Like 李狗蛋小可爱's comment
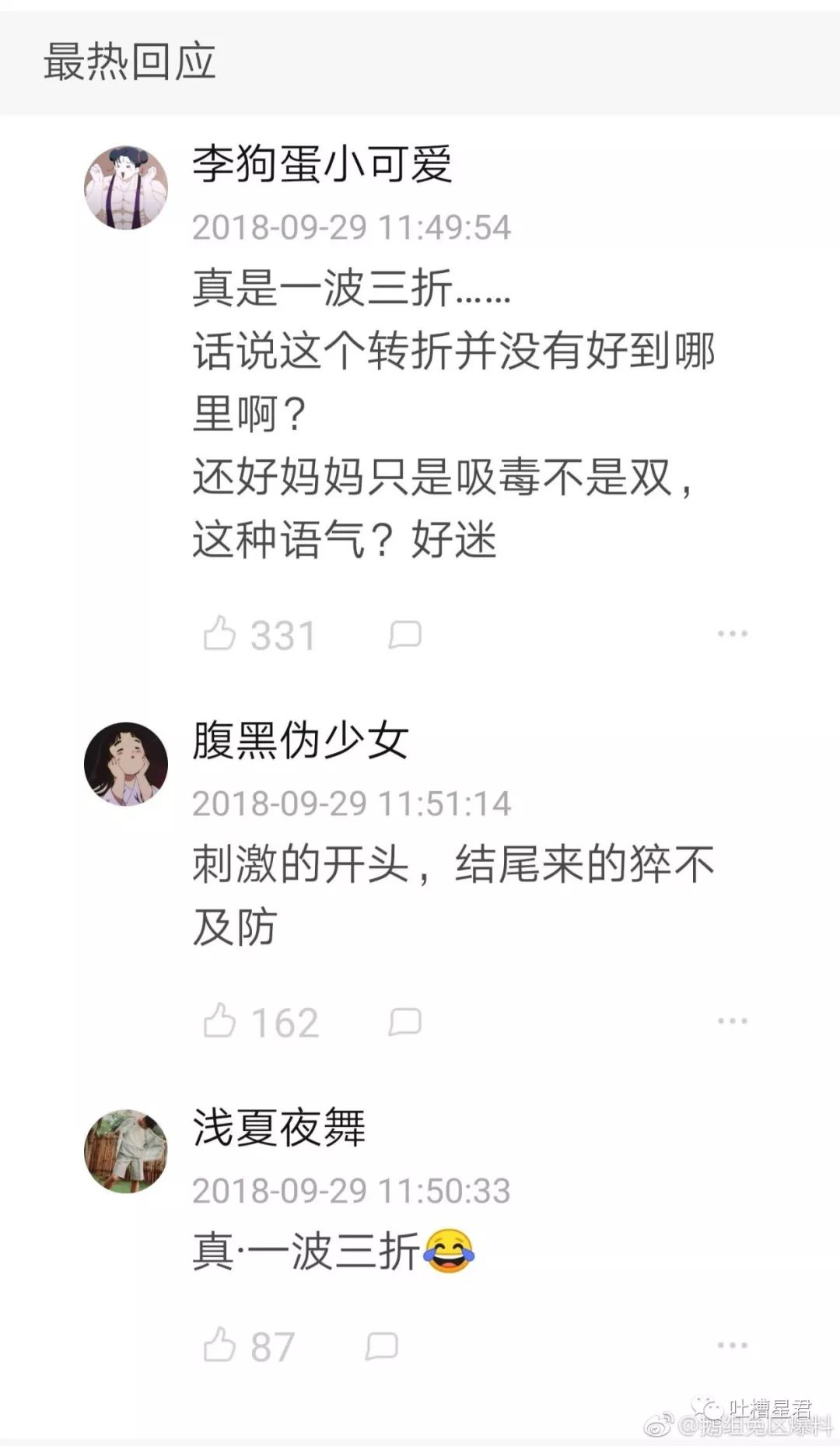Image resolution: width=840 pixels, height=1446 pixels. [x=219, y=634]
